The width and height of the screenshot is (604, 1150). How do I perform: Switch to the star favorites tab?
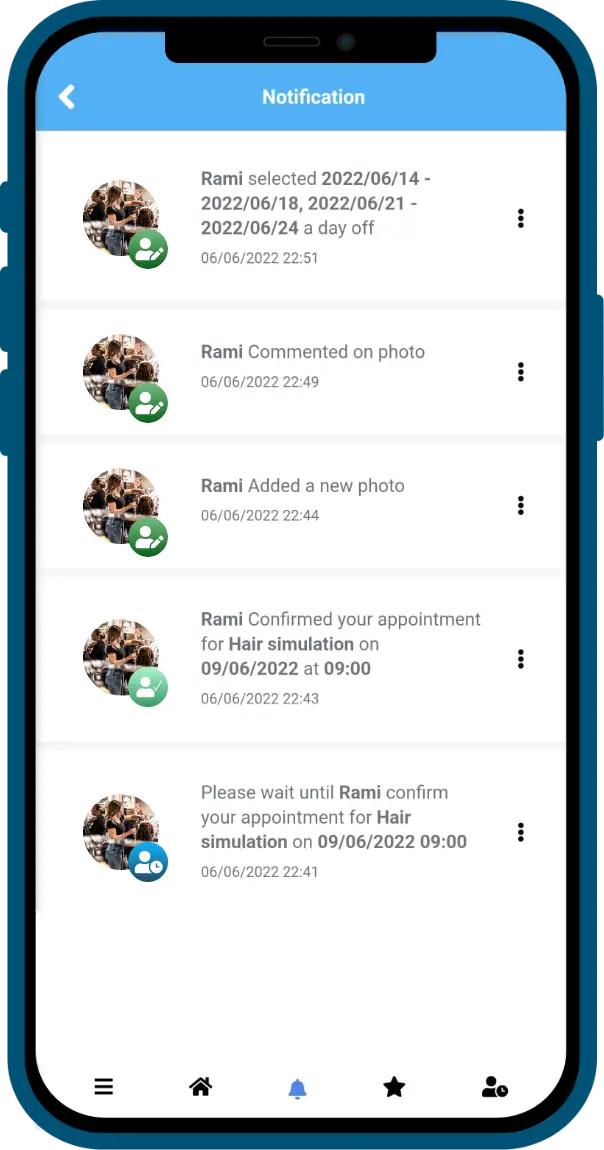(394, 1086)
